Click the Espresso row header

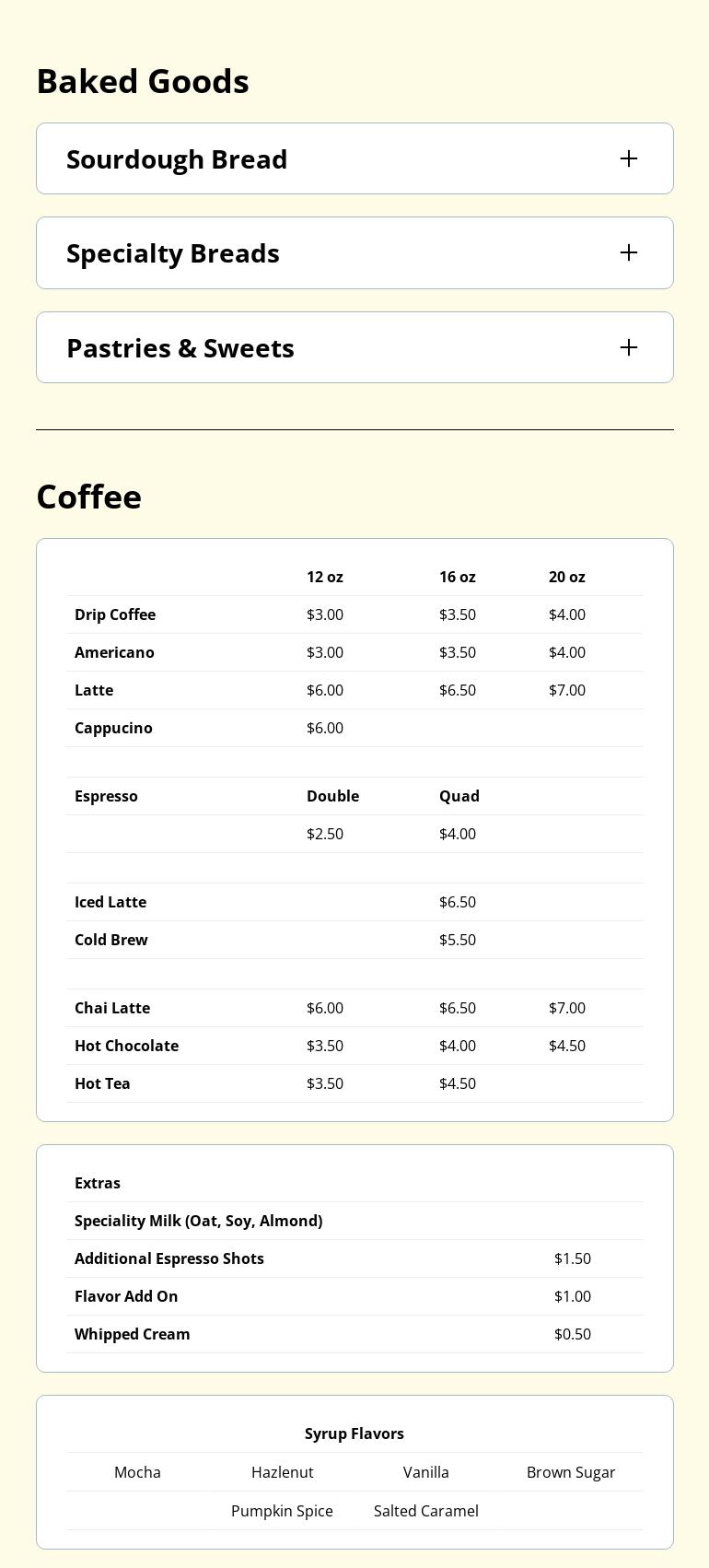(x=106, y=796)
